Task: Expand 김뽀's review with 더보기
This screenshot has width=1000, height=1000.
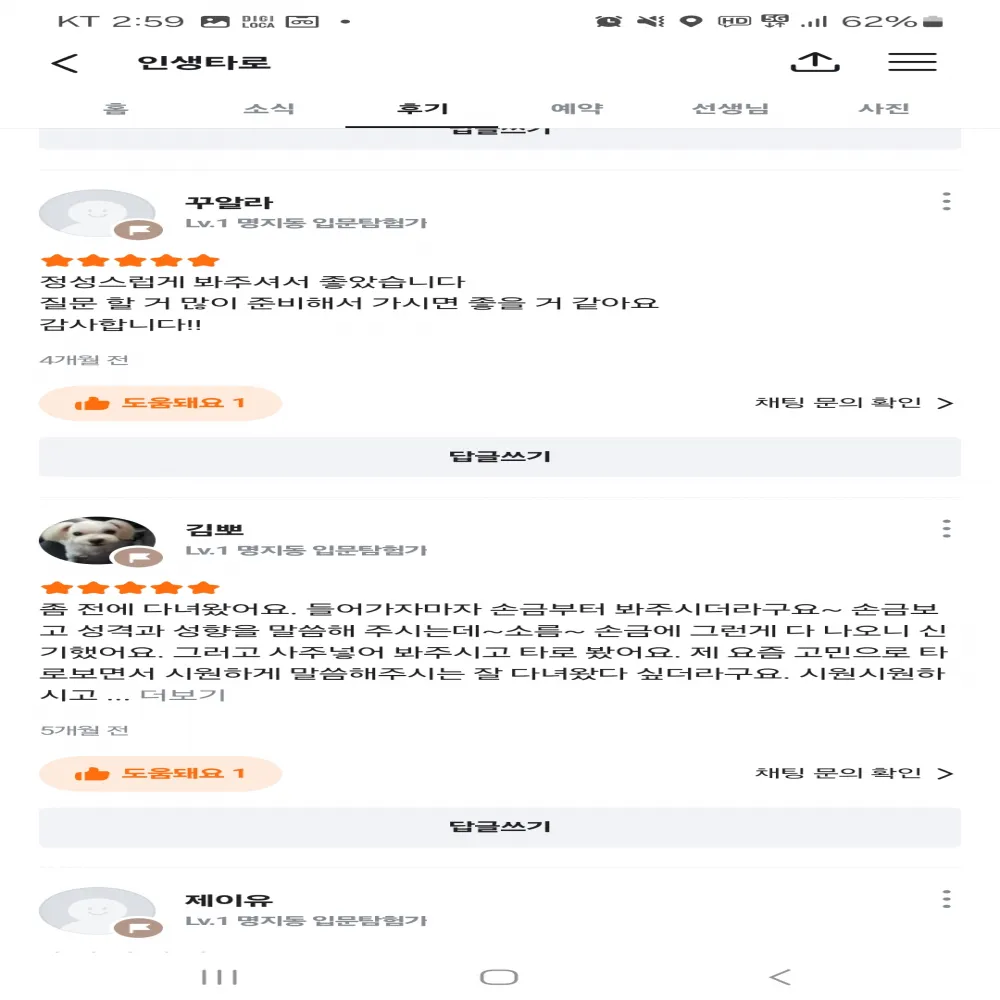Action: click(x=183, y=695)
